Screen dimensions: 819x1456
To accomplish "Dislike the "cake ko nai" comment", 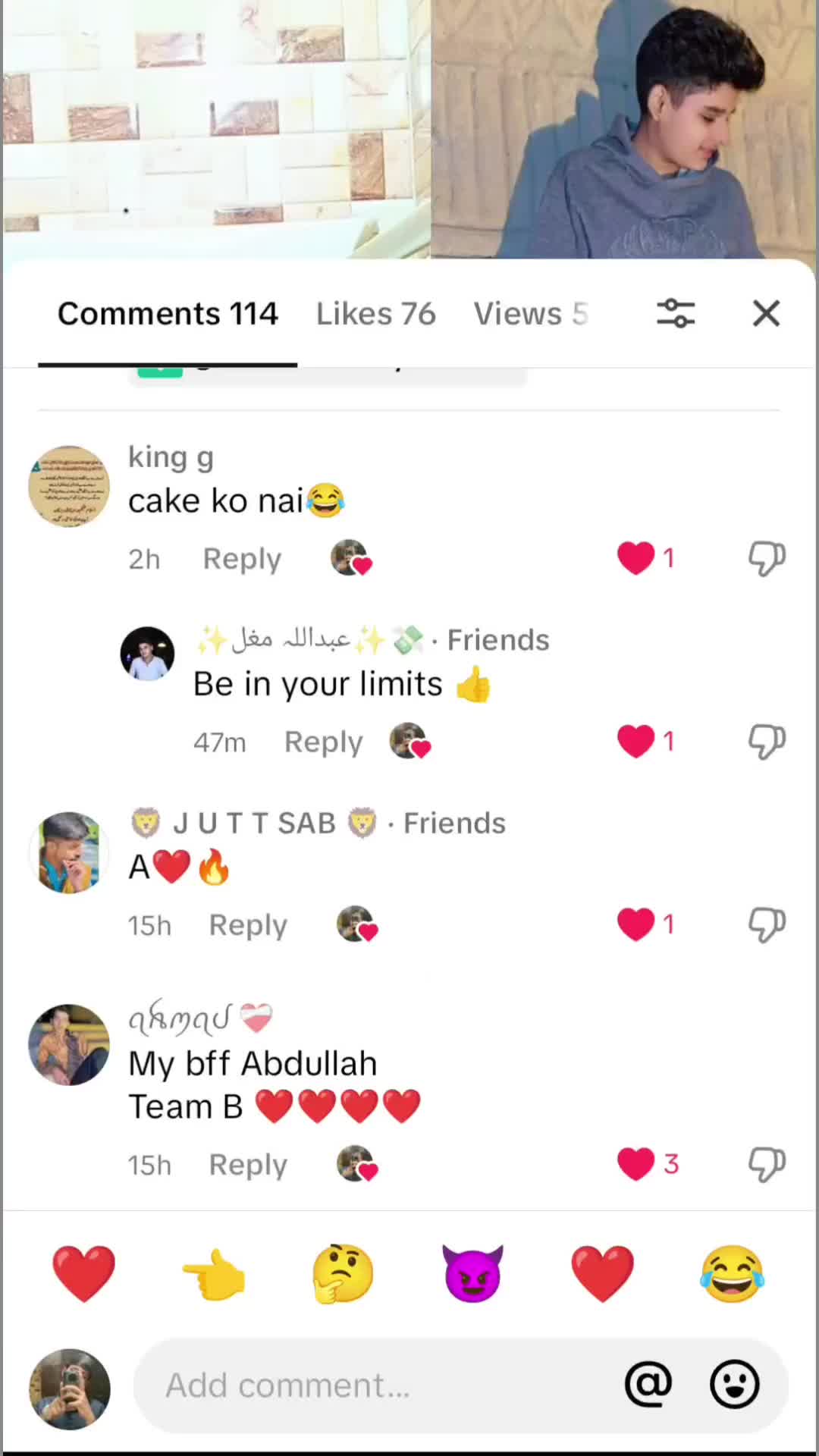I will point(767,558).
